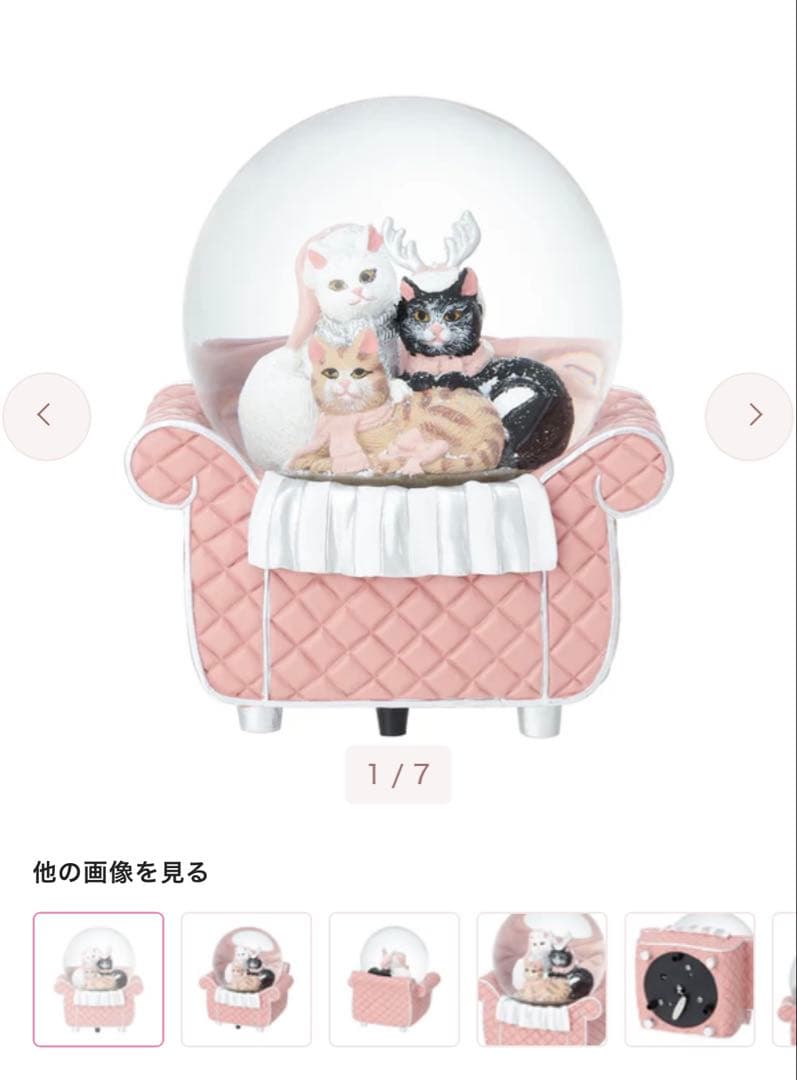View the third thumbnail, the back of the armchair
The width and height of the screenshot is (797, 1080).
[394, 978]
